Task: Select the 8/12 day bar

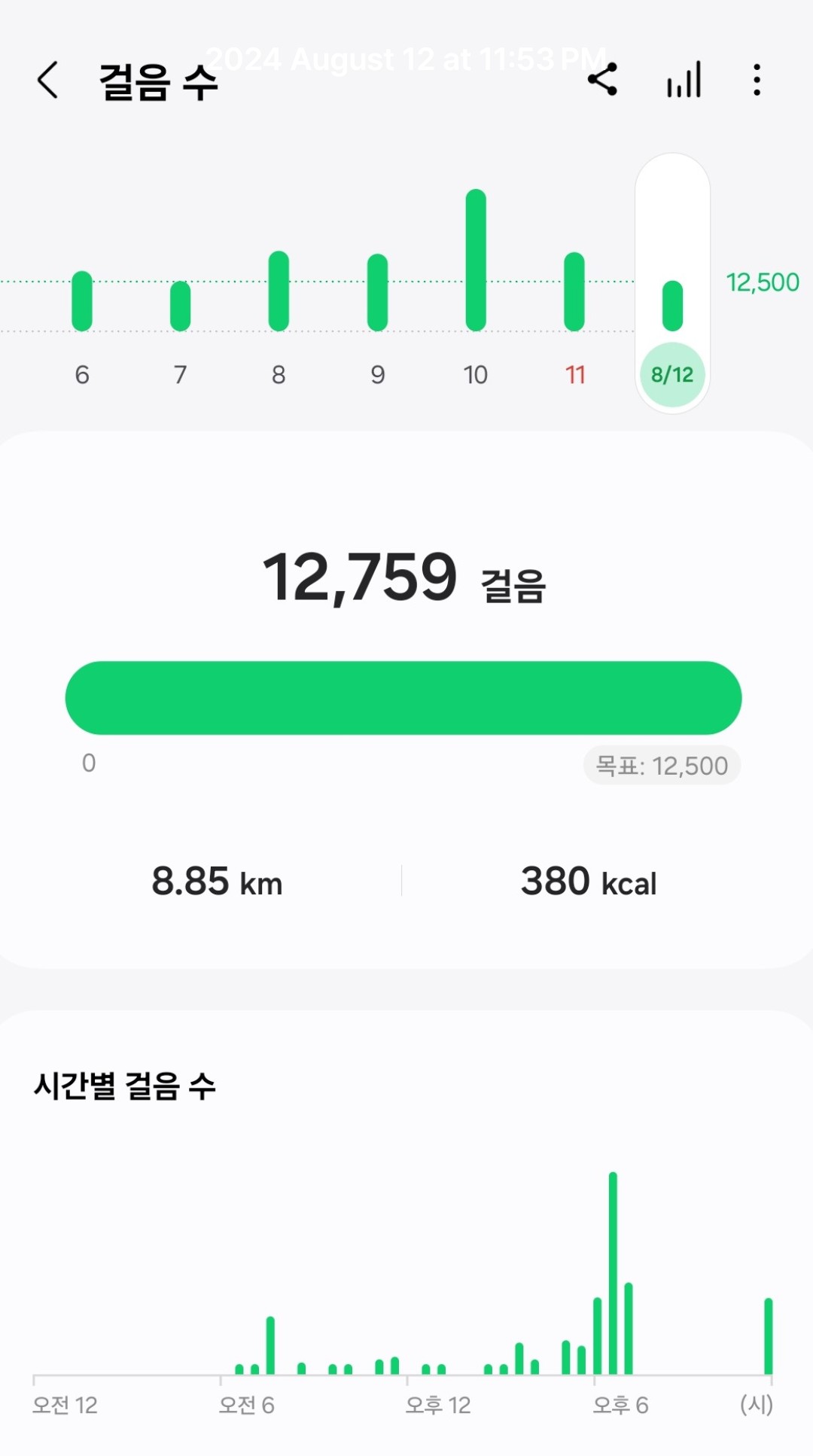Action: coord(672,306)
